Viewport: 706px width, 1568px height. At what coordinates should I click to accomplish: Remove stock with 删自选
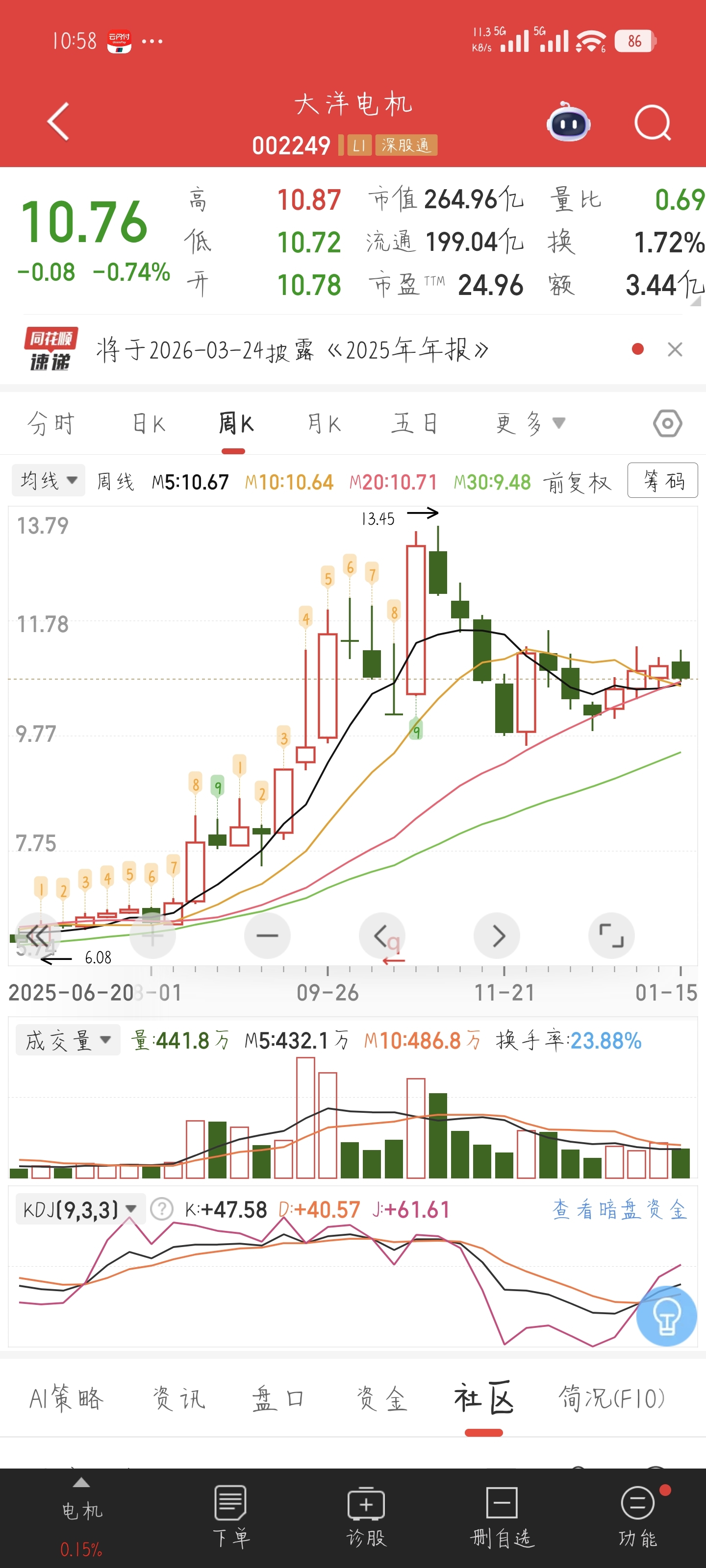pyautogui.click(x=502, y=1516)
